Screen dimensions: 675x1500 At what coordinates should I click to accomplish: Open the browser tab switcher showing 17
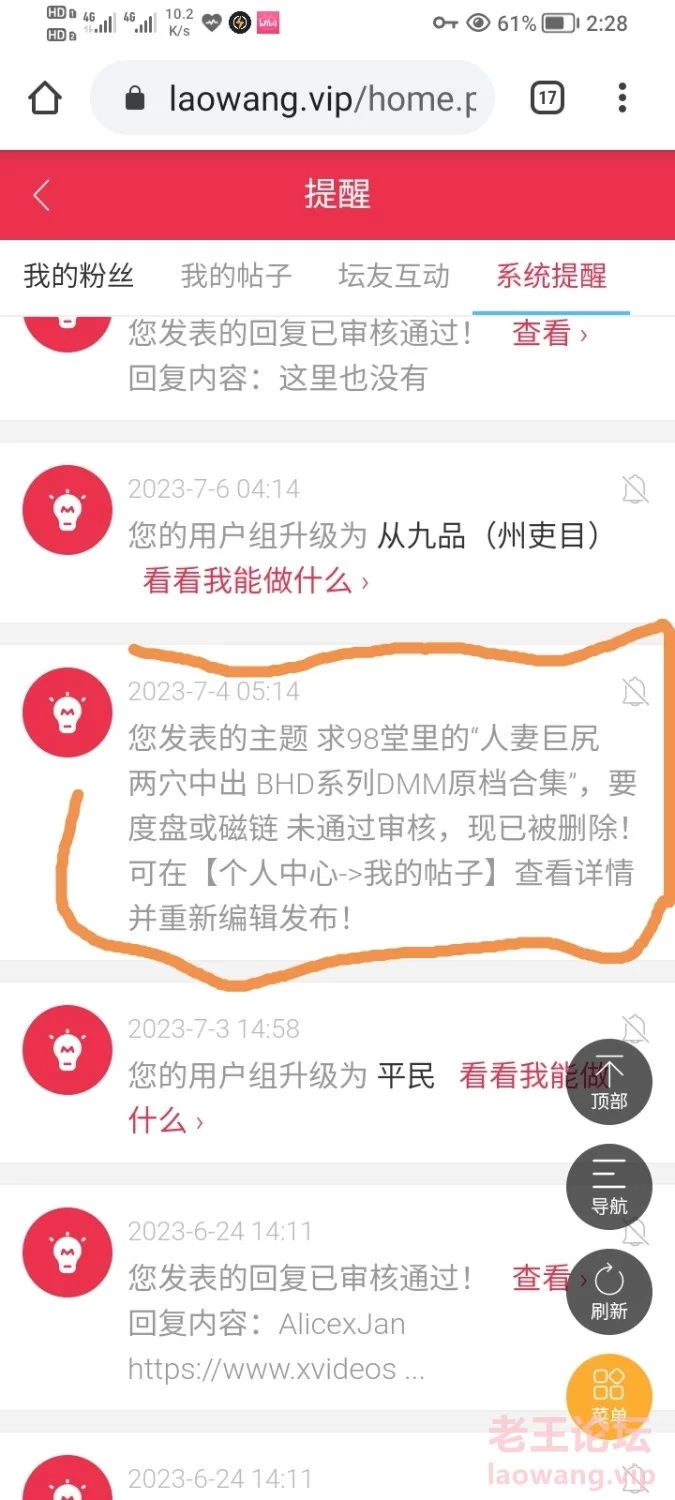(547, 98)
